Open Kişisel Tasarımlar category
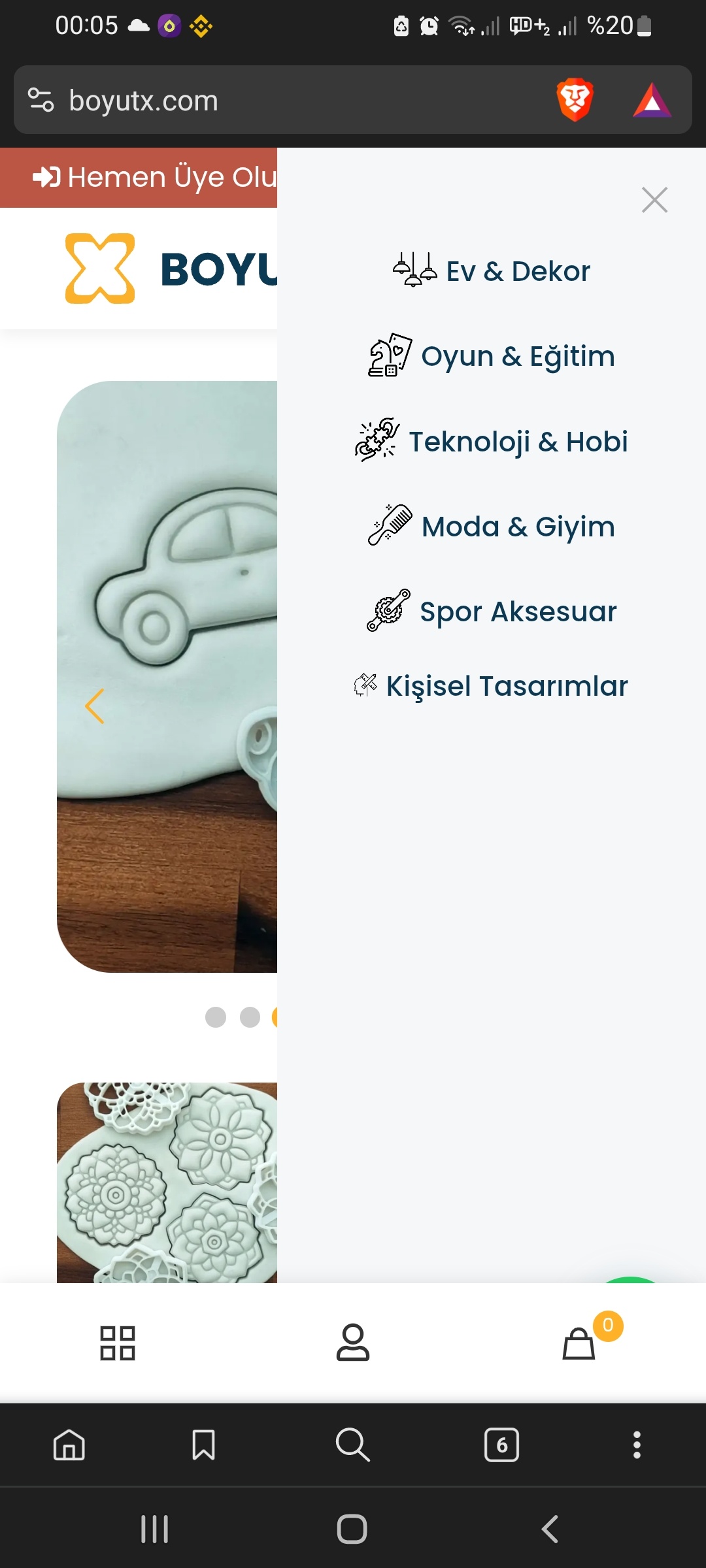Screen dimensions: 706x1568 coord(491,686)
